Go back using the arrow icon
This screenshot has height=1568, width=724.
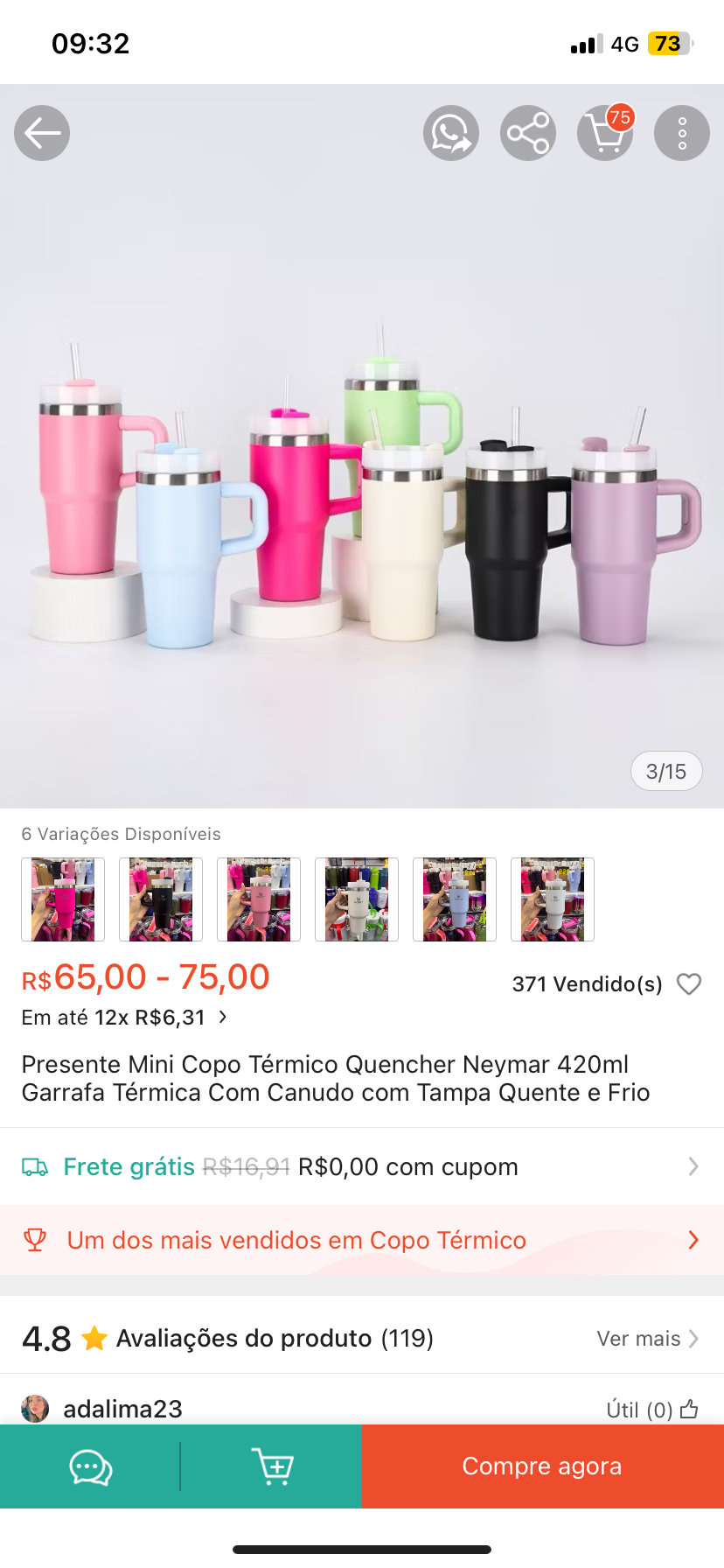(x=42, y=133)
